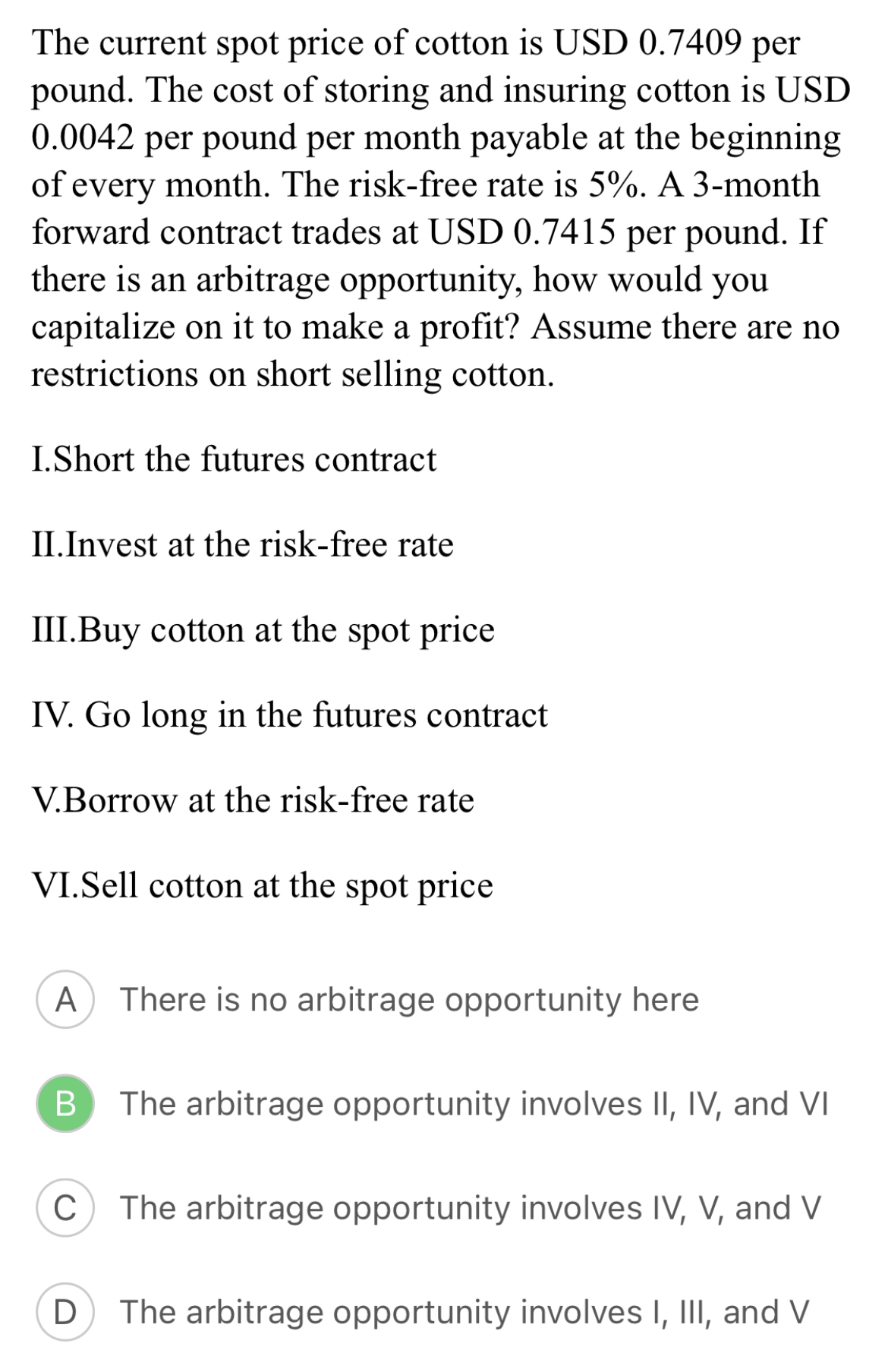The image size is (888, 1372).
Task: Mark option D involving I, III, and V
Action: click(x=65, y=1312)
